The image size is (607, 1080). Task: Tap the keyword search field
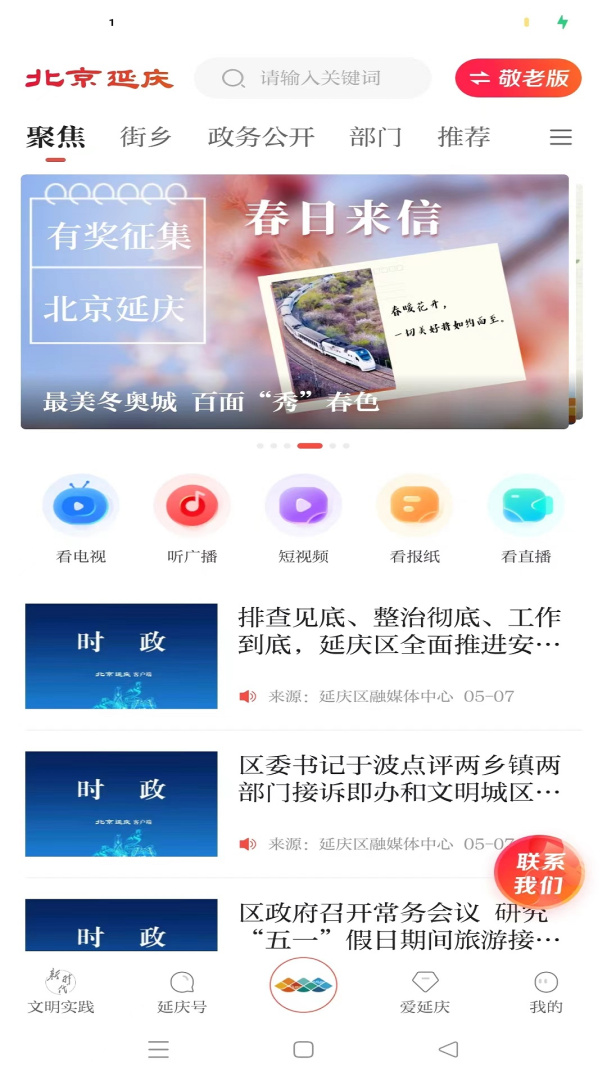pyautogui.click(x=320, y=78)
